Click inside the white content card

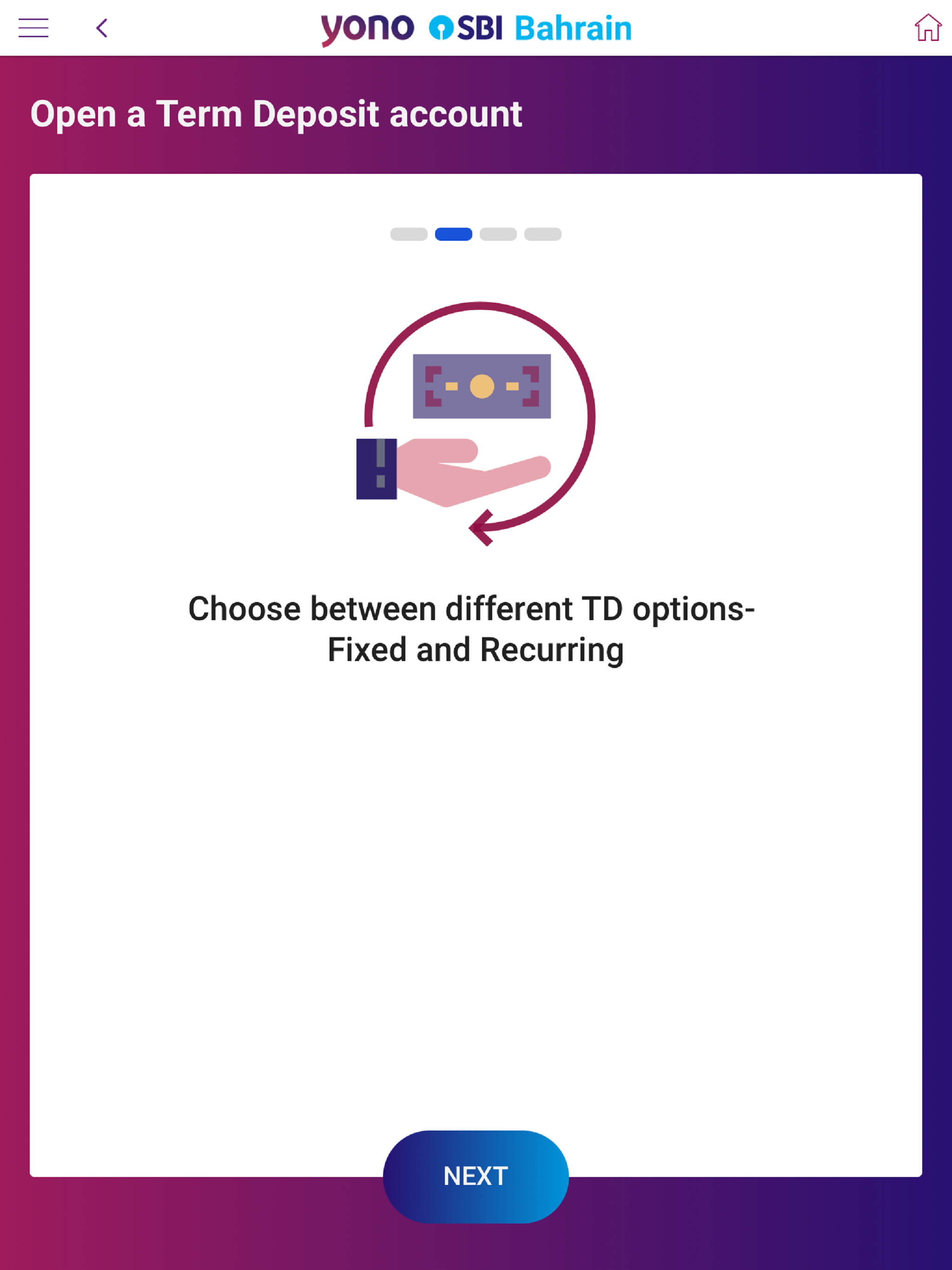(x=476, y=861)
